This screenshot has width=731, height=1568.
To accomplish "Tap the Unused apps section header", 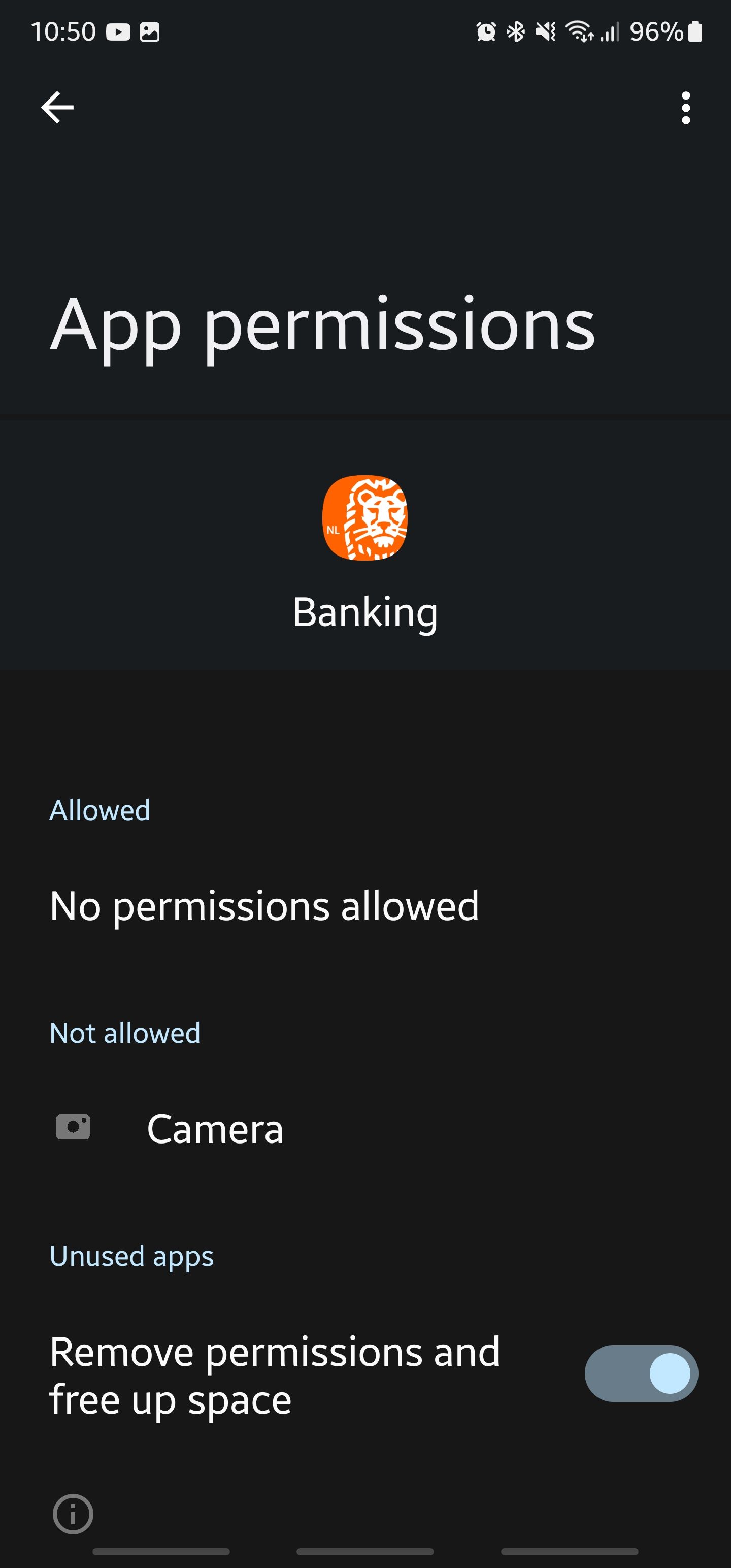I will pyautogui.click(x=131, y=1255).
